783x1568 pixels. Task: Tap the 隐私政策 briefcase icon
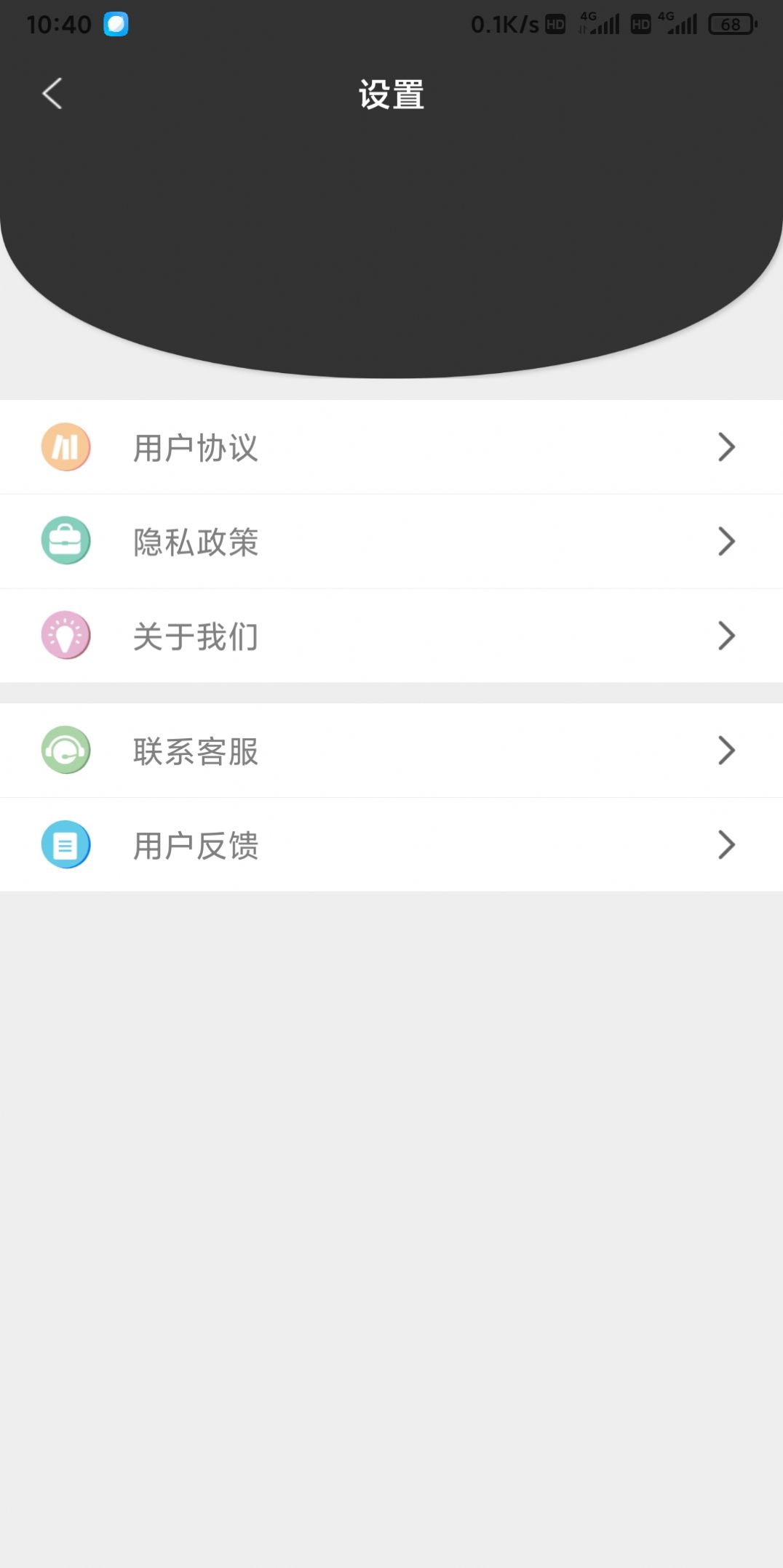(65, 541)
